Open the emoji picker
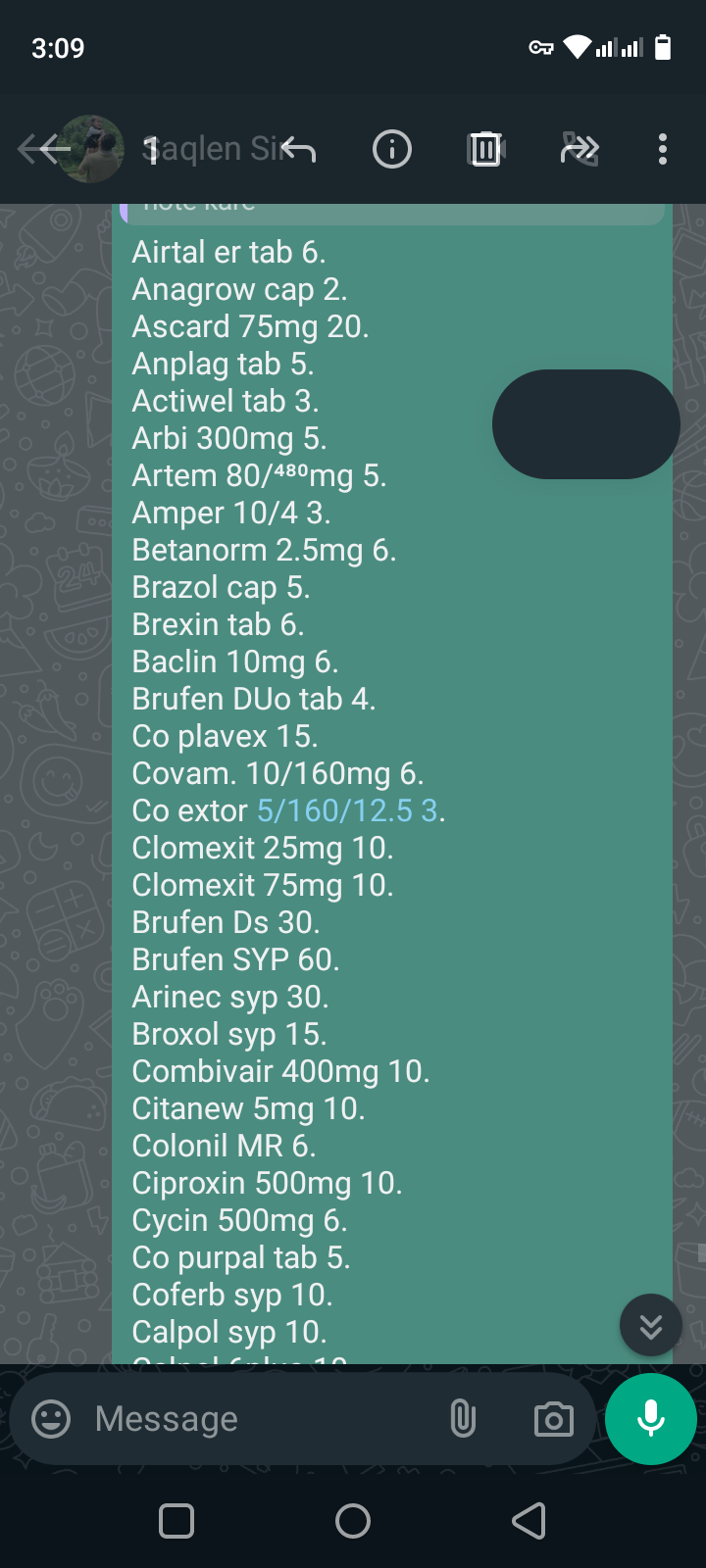This screenshot has height=1568, width=706. [x=51, y=1418]
